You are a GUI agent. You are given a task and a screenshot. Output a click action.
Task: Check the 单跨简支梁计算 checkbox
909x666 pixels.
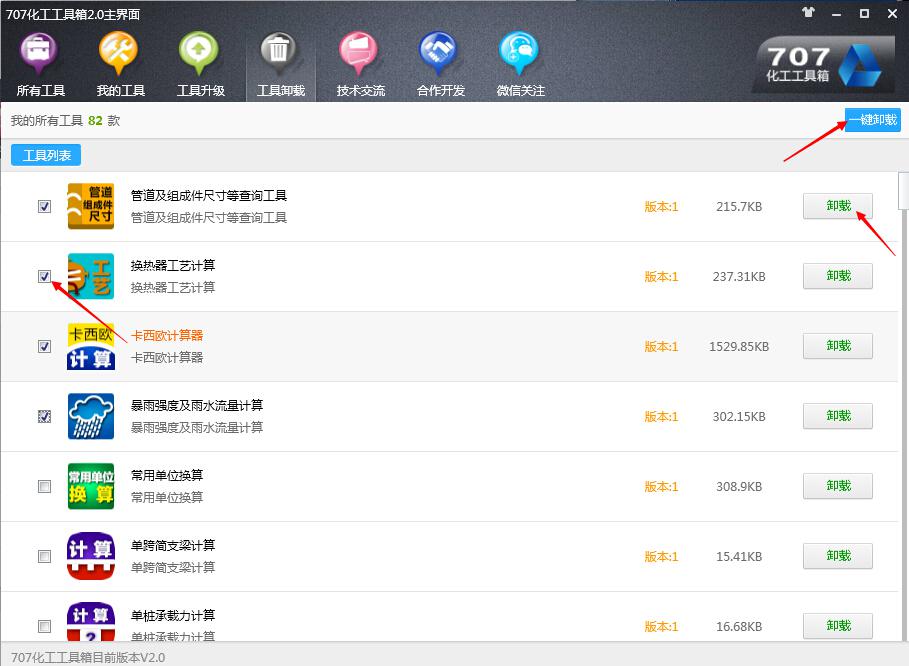[44, 556]
